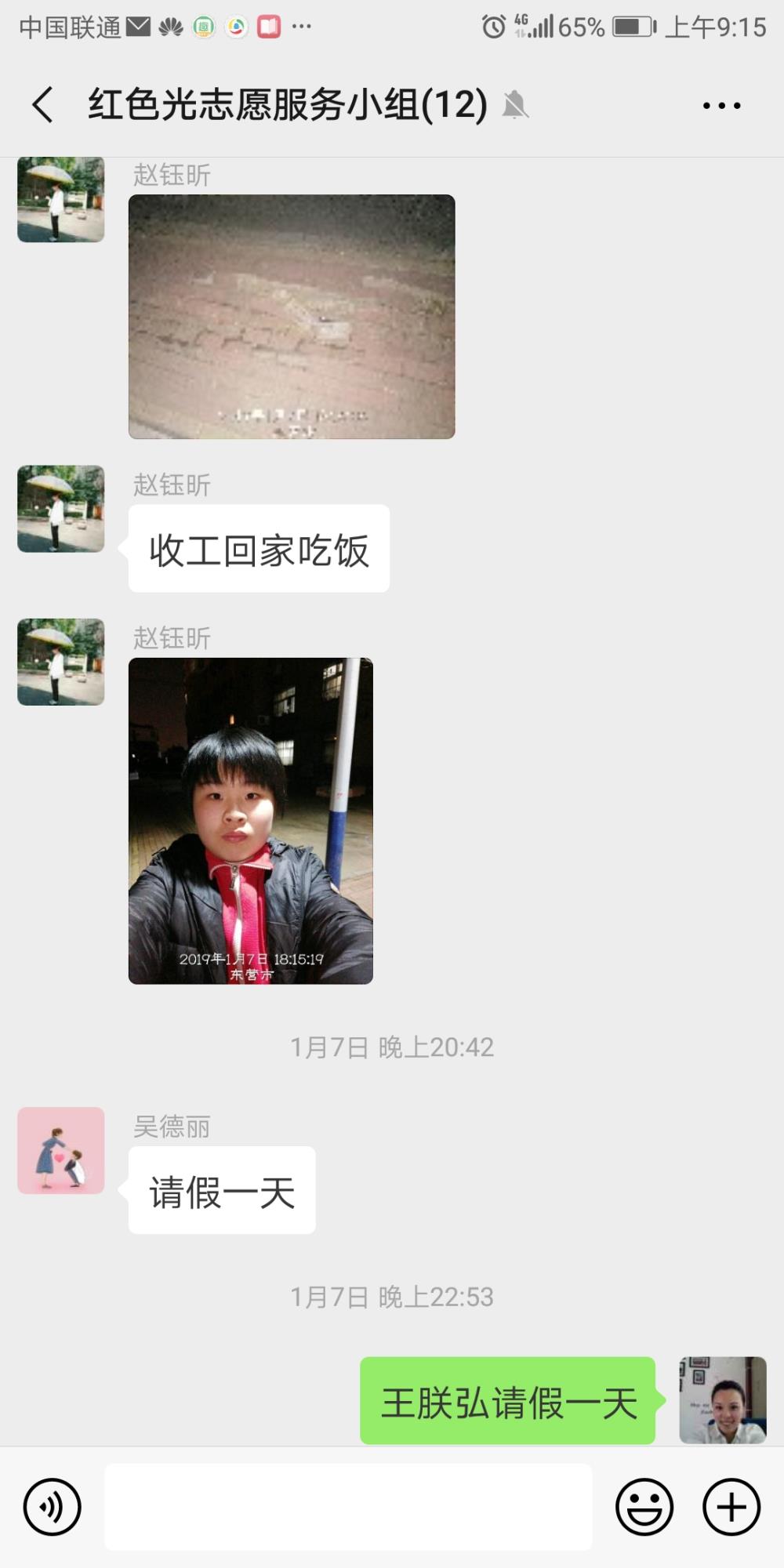Tap the message input field
This screenshot has height=1568, width=784.
click(x=348, y=1506)
